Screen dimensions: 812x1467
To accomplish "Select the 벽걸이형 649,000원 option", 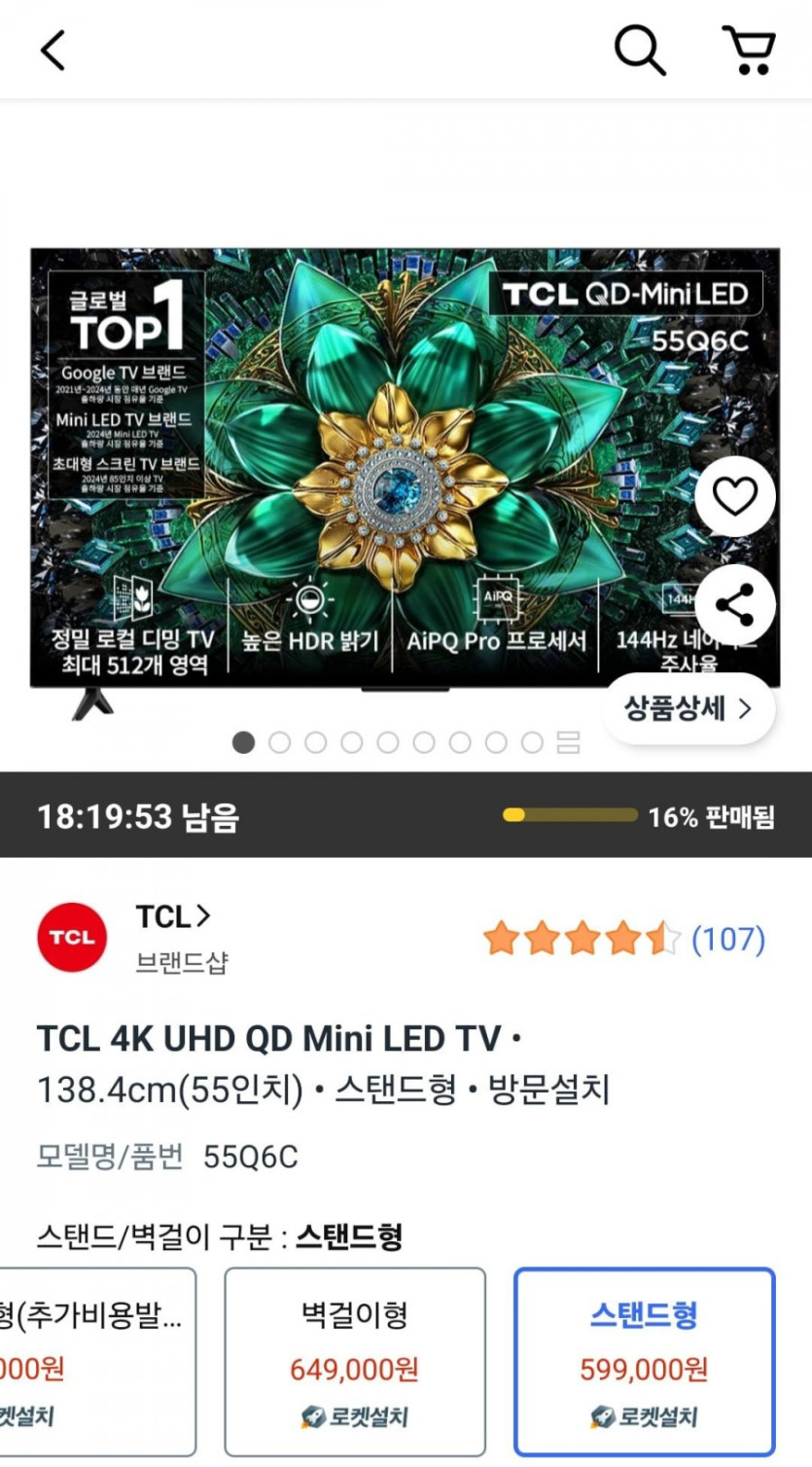I will (355, 1360).
